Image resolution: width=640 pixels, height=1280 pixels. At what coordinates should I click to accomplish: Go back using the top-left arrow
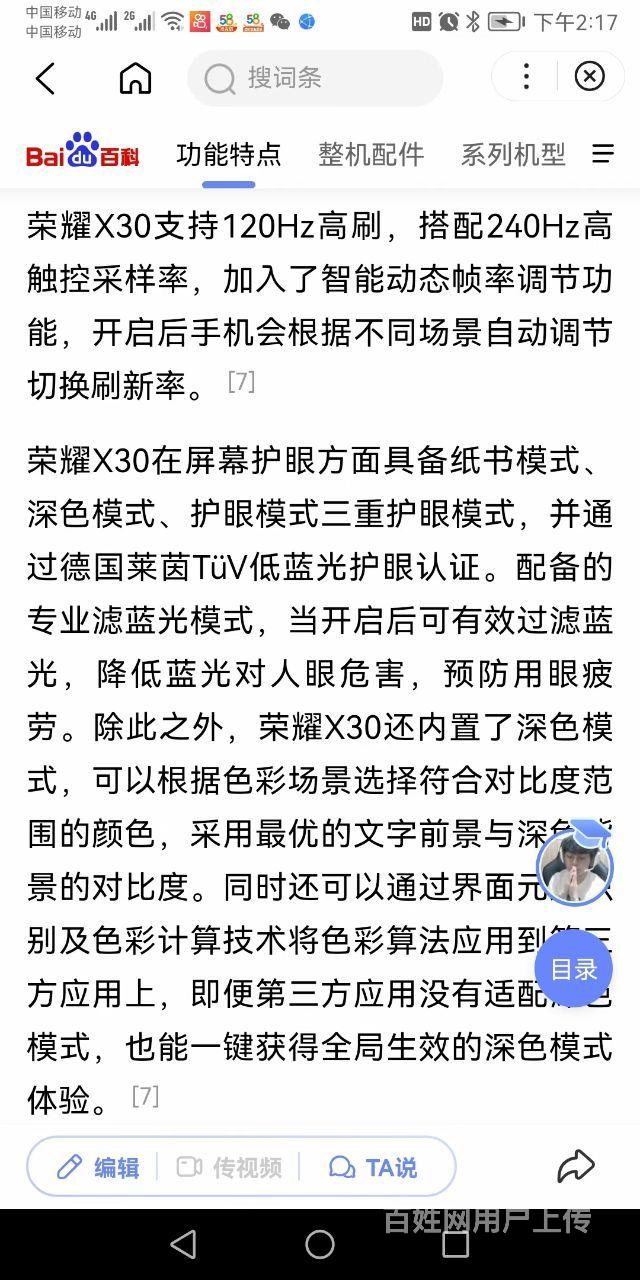tap(45, 78)
